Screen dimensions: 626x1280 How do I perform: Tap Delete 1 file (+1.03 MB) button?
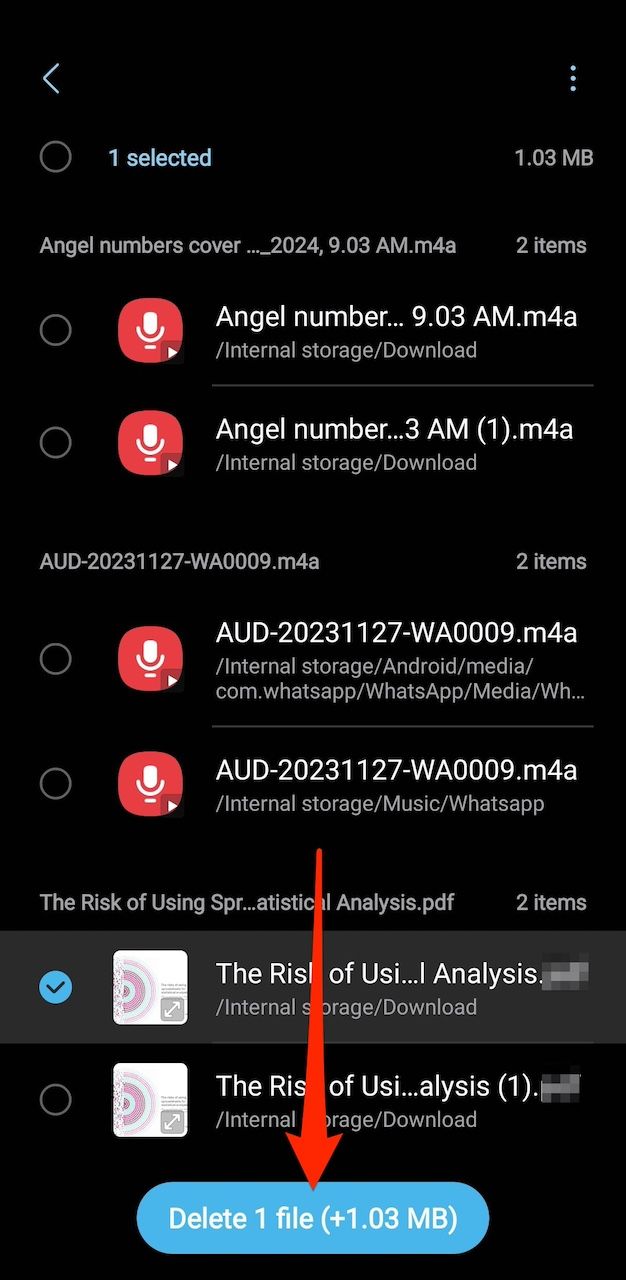[x=313, y=1218]
